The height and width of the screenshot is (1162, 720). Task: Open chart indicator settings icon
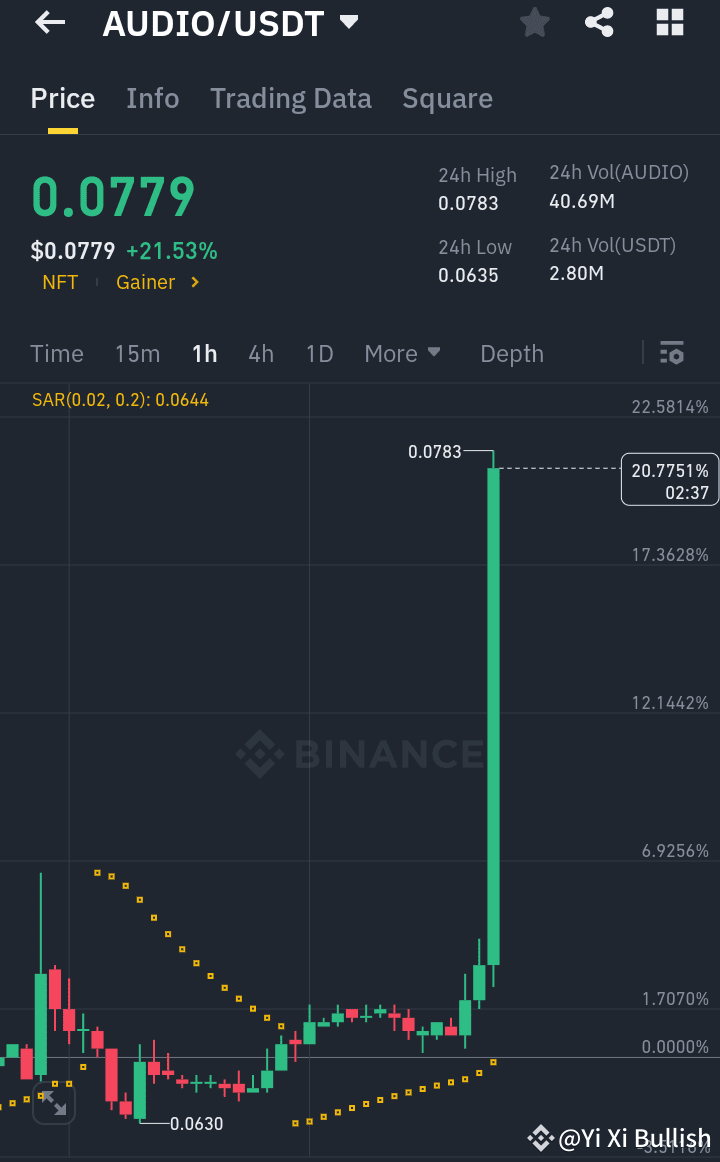(x=671, y=353)
